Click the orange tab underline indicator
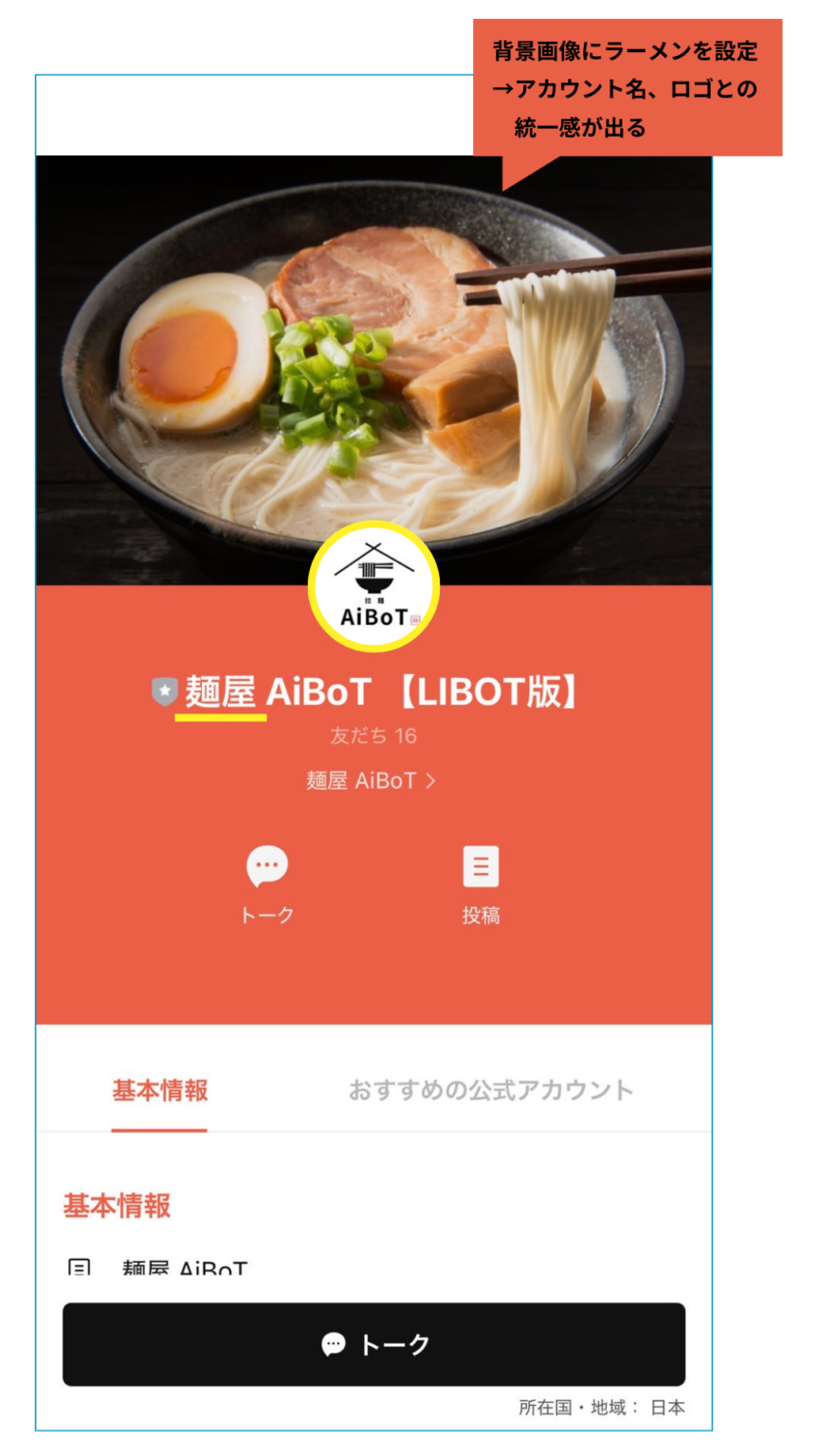The image size is (819, 1456). (x=158, y=1129)
